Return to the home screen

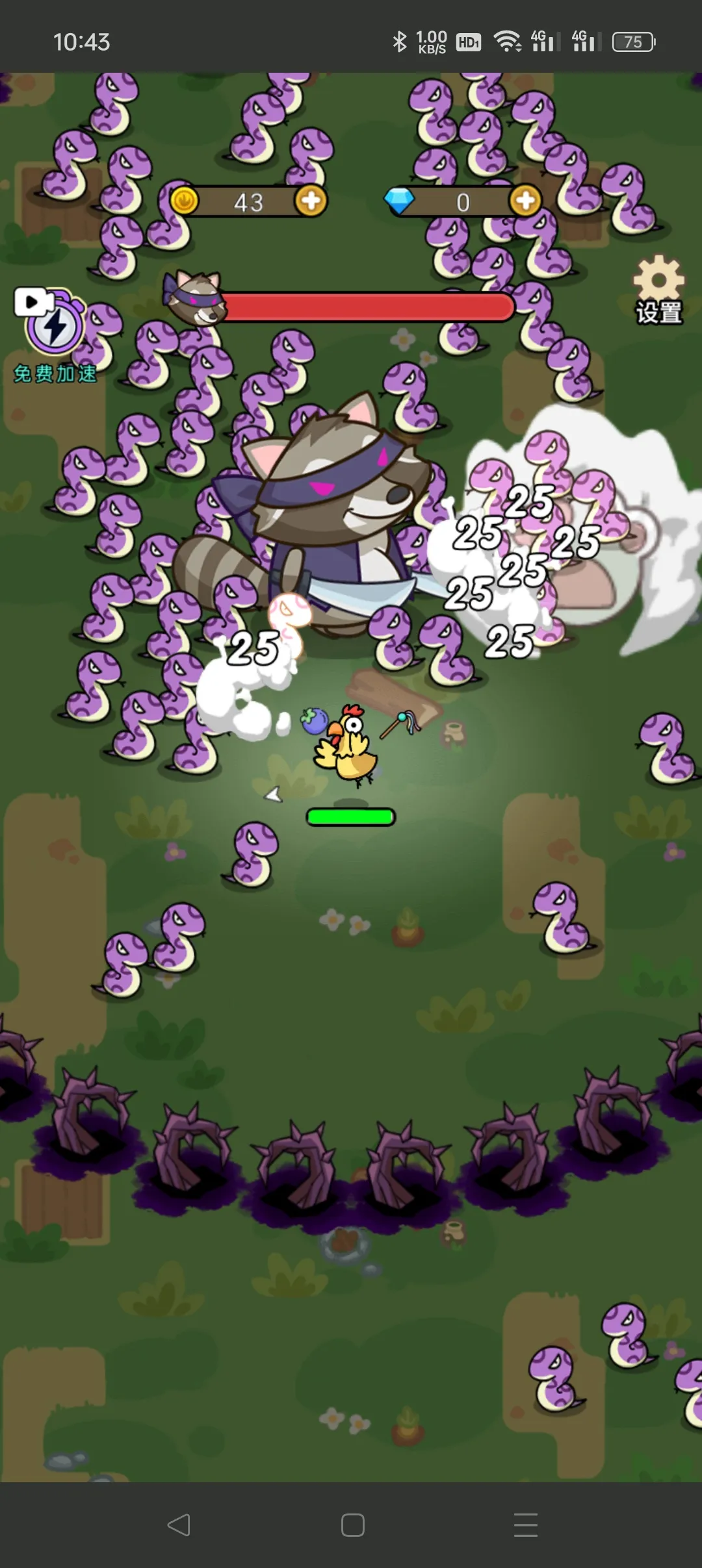(x=352, y=1524)
